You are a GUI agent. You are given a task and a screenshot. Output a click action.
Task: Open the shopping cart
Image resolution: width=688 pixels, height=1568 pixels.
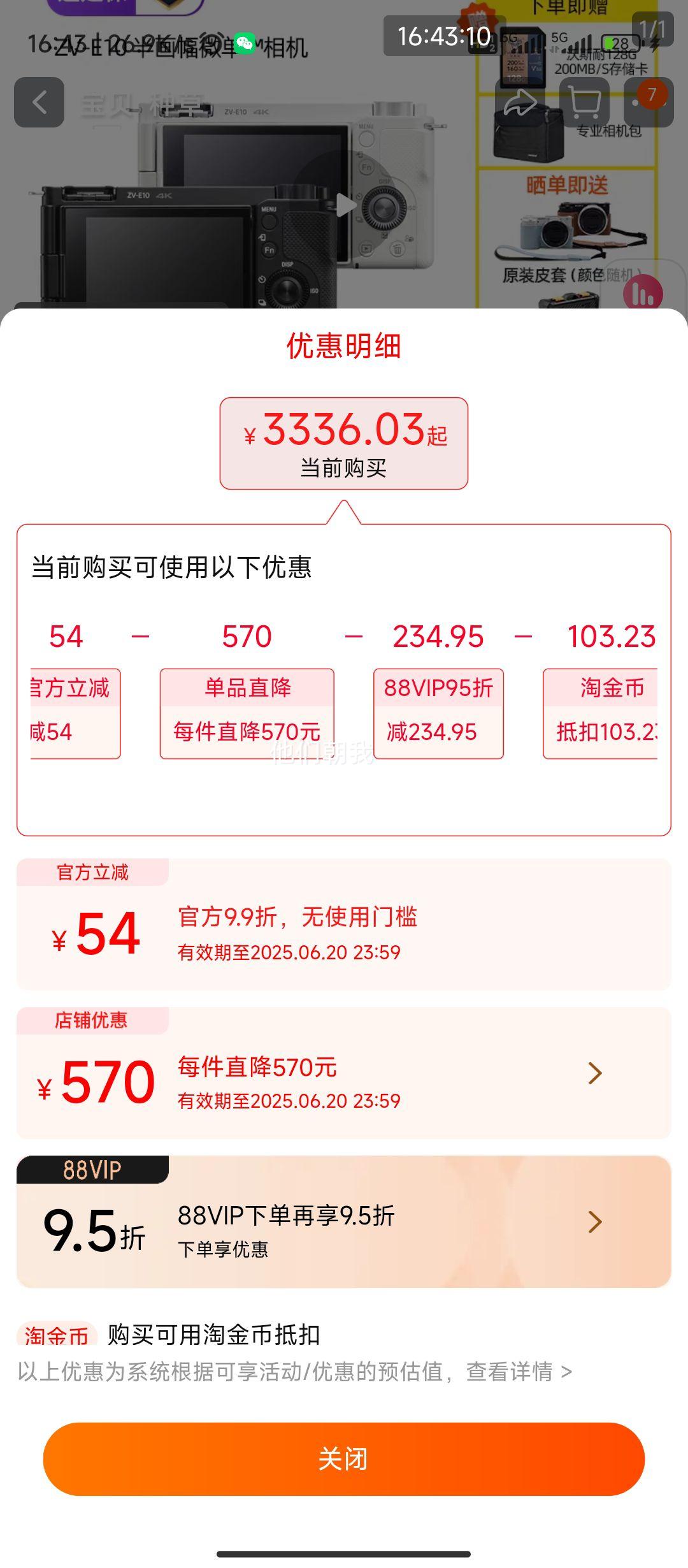click(x=584, y=103)
